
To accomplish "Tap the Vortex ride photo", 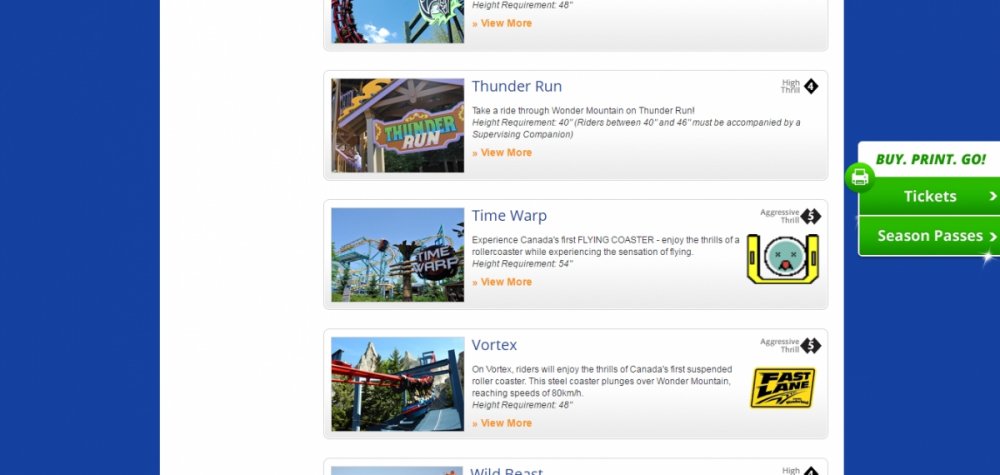I will pyautogui.click(x=397, y=384).
